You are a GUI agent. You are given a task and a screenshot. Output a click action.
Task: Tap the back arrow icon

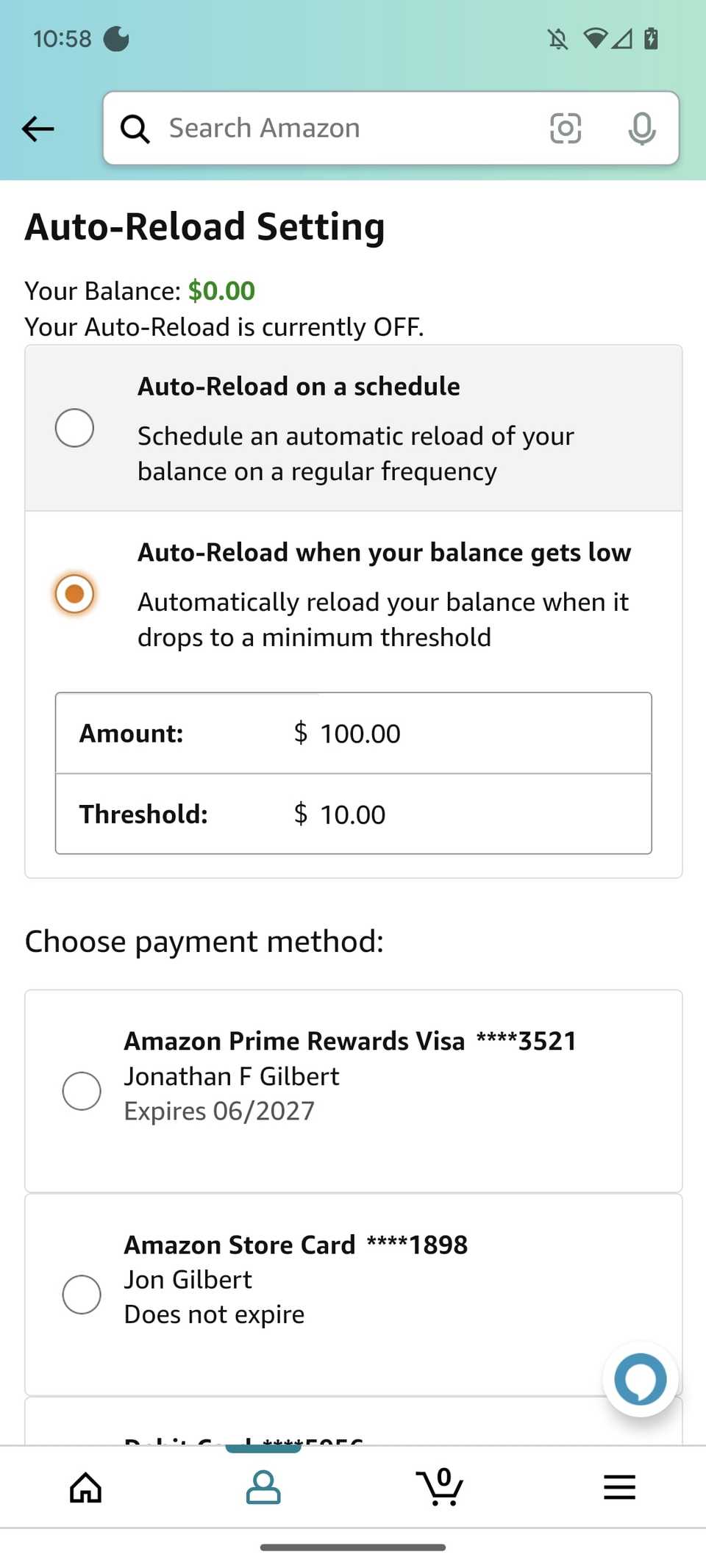click(38, 129)
